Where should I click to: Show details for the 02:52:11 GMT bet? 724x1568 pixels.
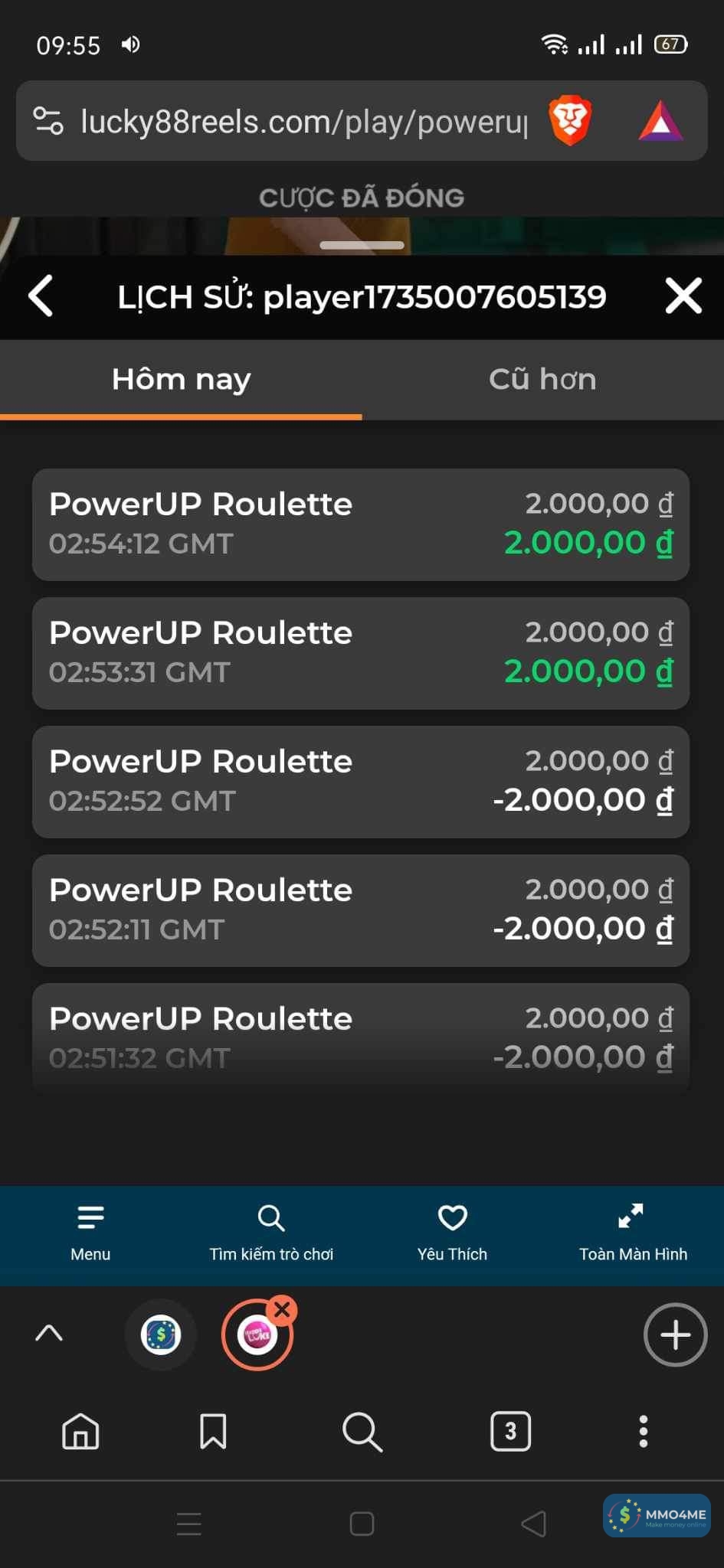360,910
